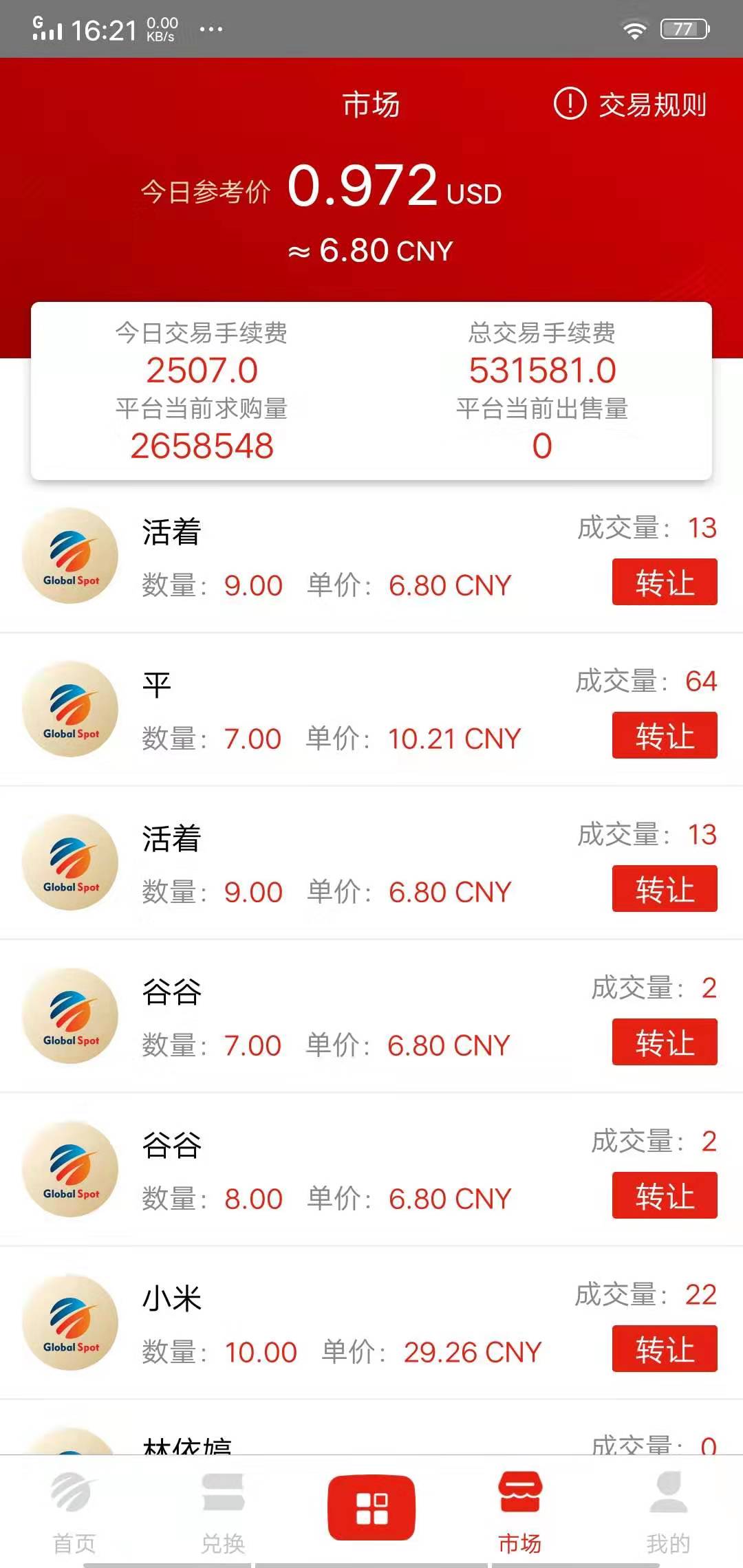743x1568 pixels.
Task: Tap the 转让 button for 活着 listing
Action: point(663,581)
